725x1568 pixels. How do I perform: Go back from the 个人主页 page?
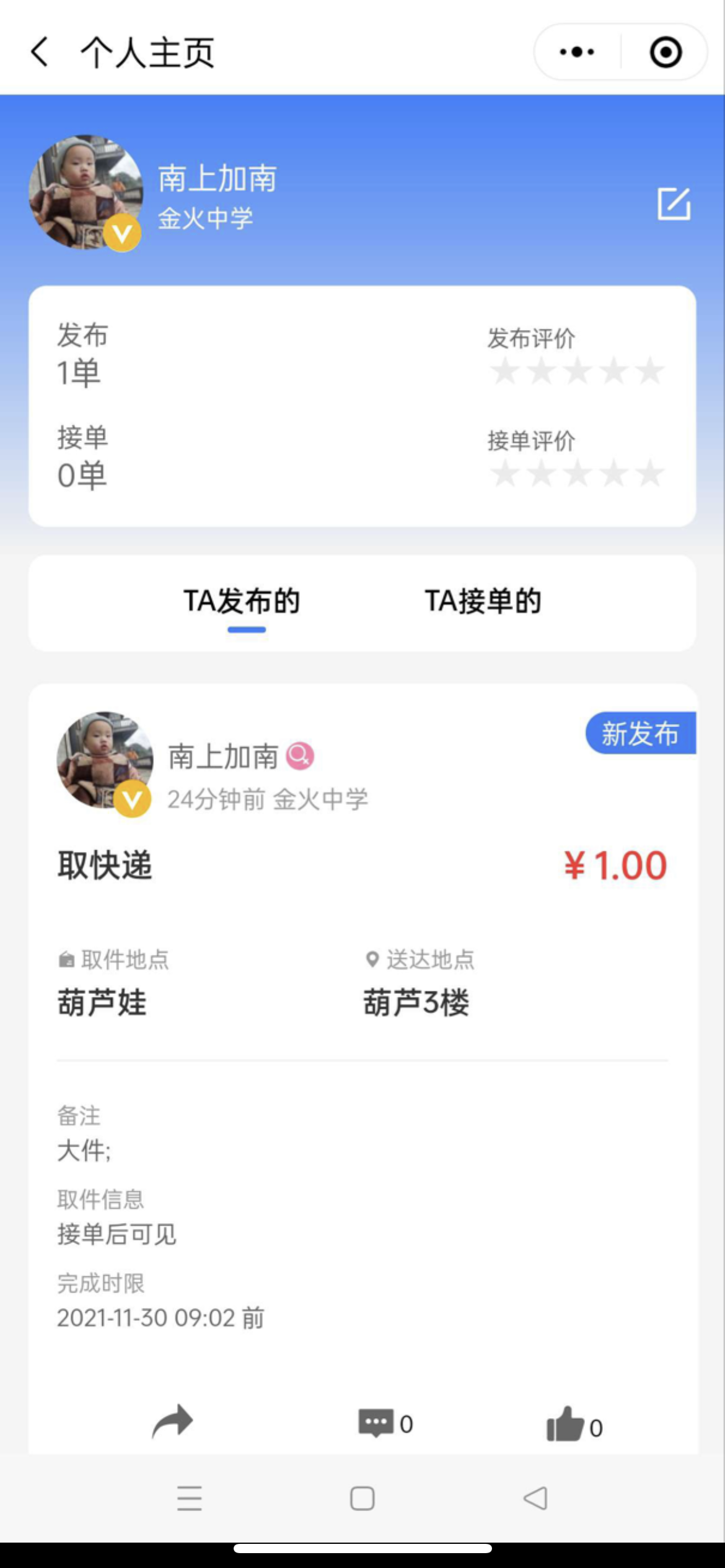40,52
